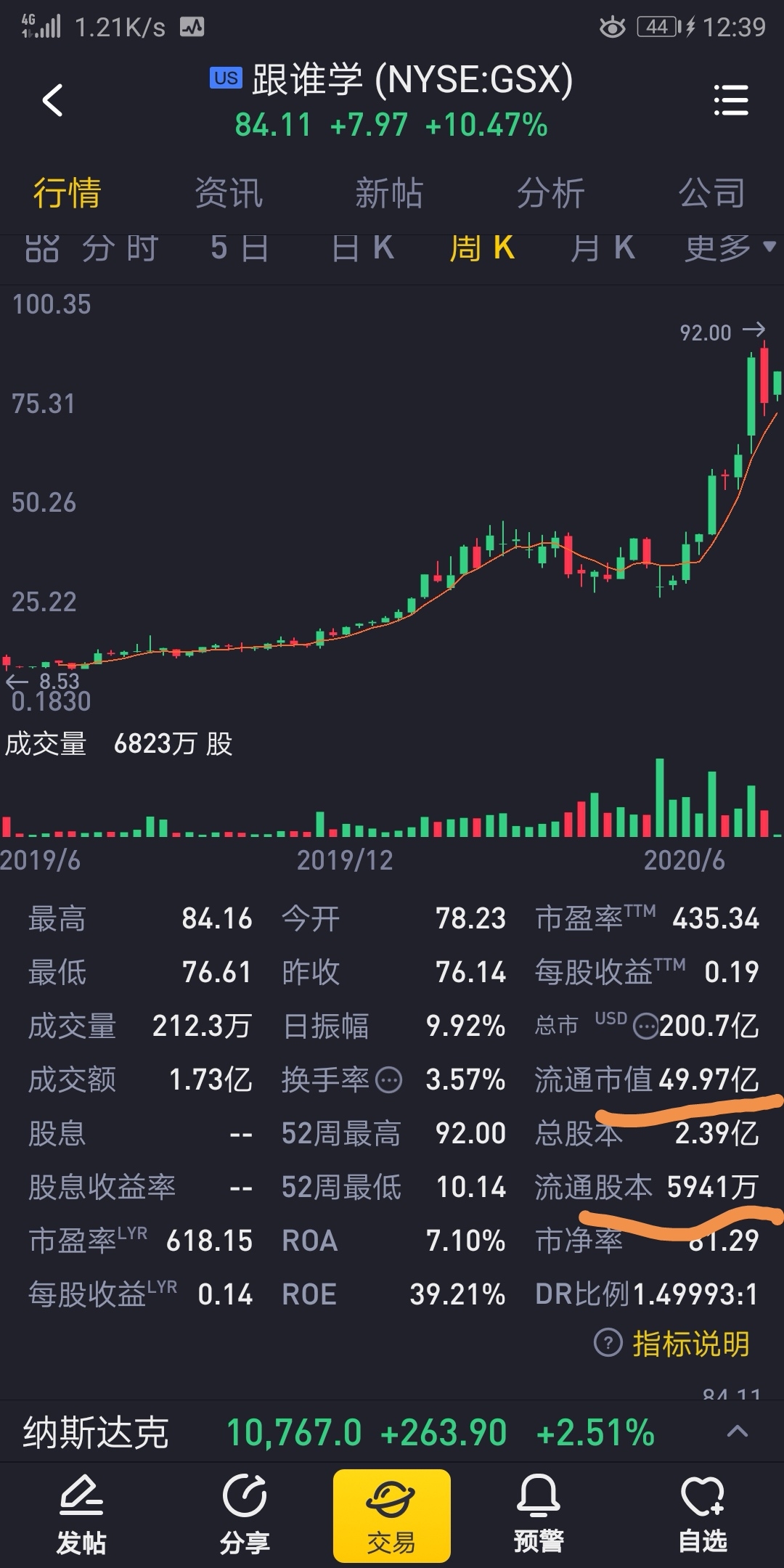Expand the 纳斯达克 index bar chevron
This screenshot has width=784, height=1568.
(738, 1432)
